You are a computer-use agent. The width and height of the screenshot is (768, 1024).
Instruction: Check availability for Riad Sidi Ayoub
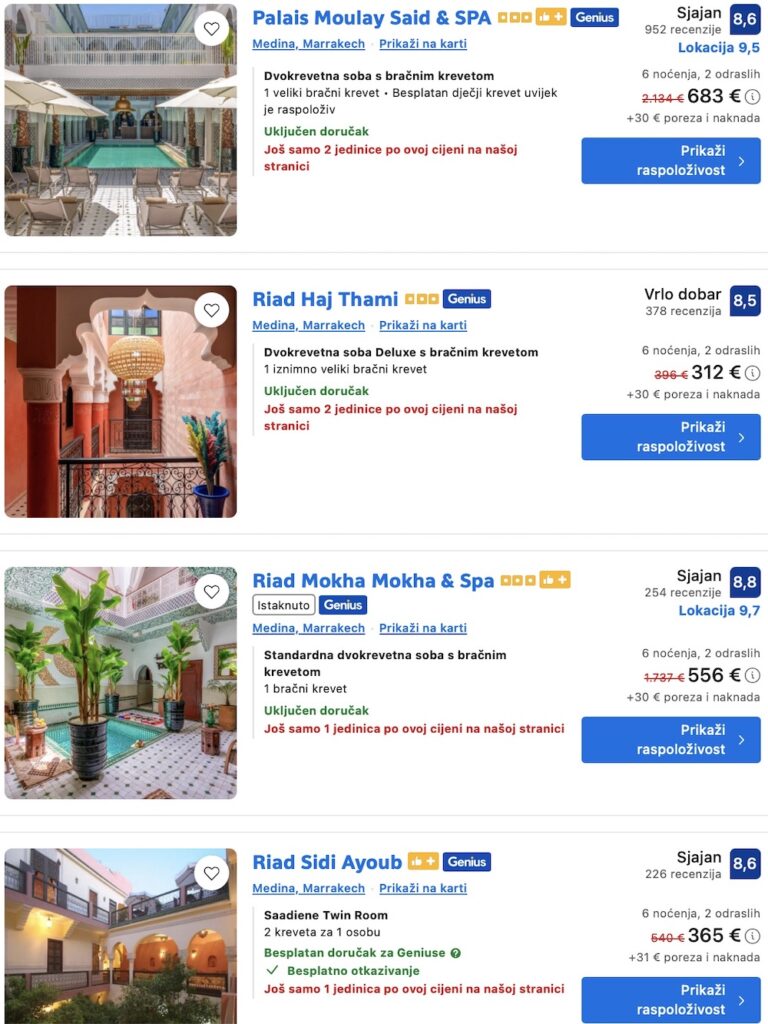click(x=671, y=1000)
